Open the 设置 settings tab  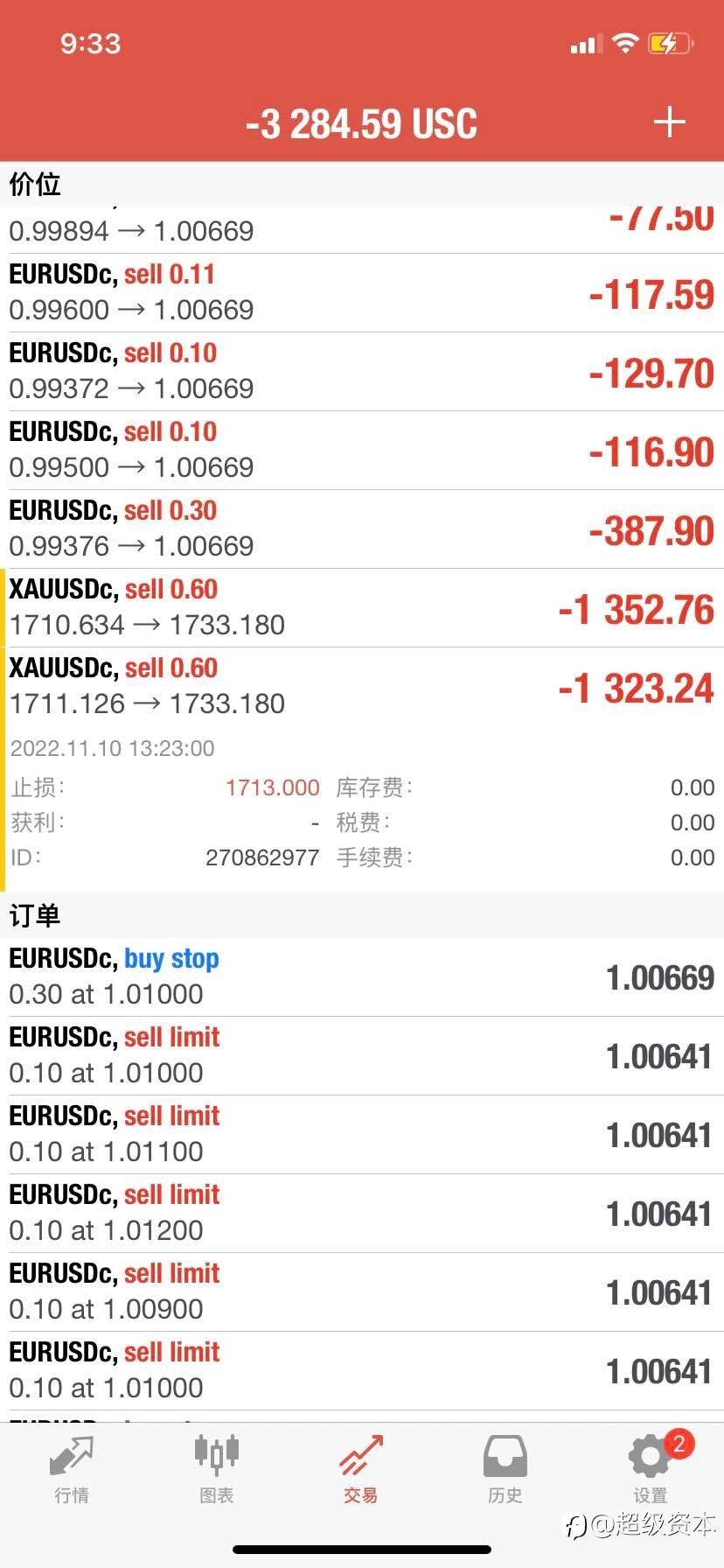coord(651,1469)
